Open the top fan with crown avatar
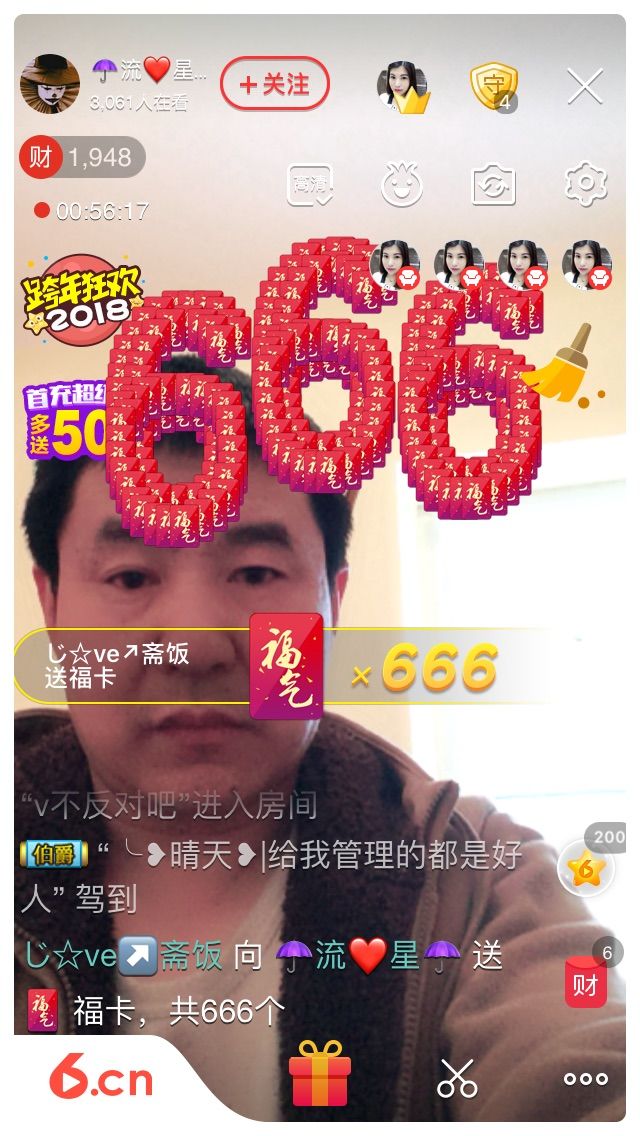Screen dimensions: 640x1136 point(402,87)
